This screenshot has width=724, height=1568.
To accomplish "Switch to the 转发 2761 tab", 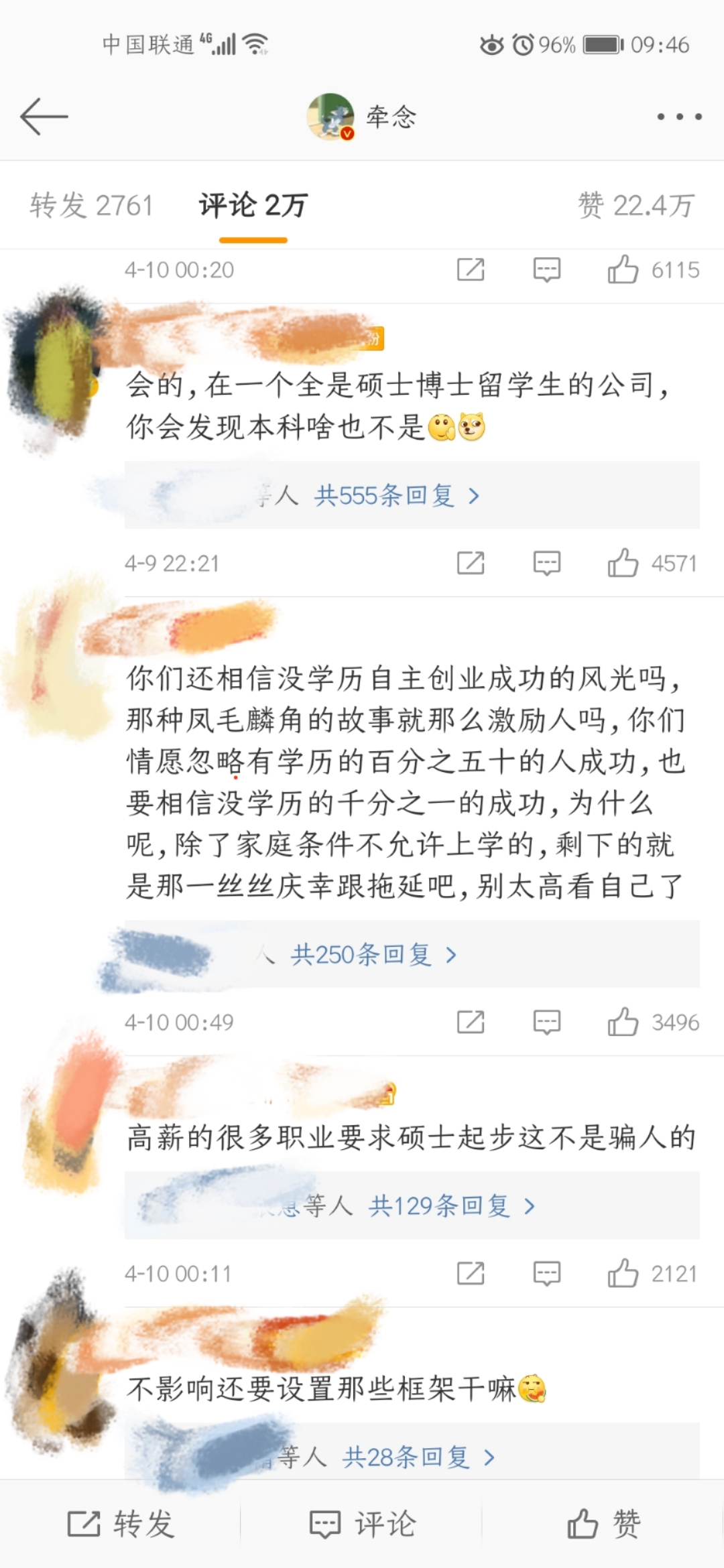I will pos(92,205).
